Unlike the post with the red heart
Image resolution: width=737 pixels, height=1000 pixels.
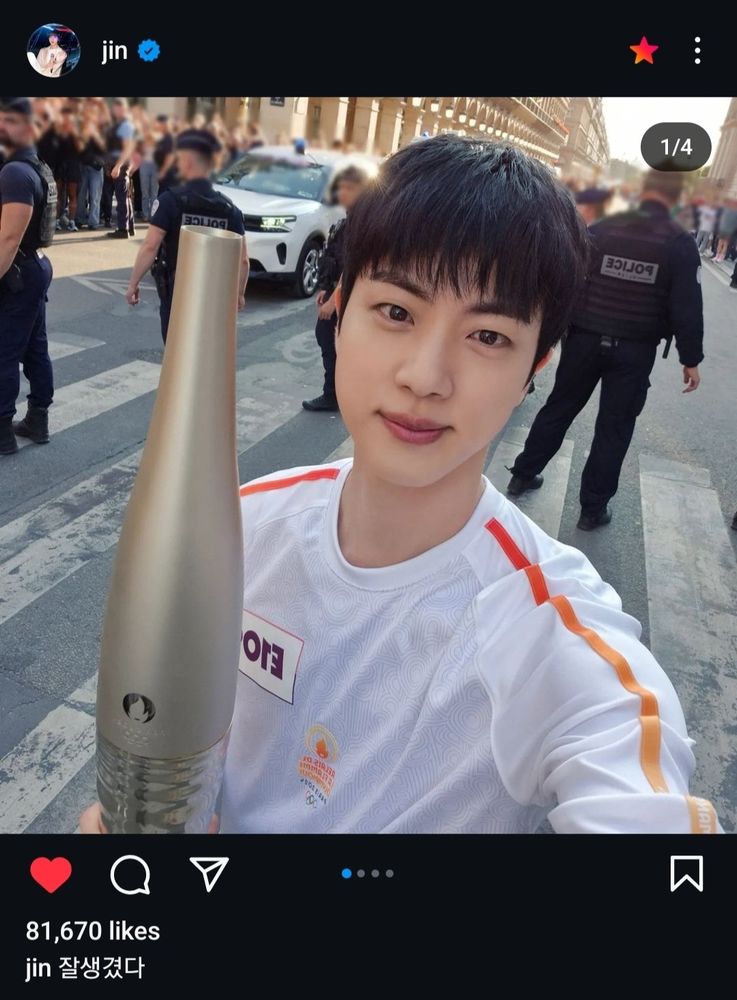[51, 874]
